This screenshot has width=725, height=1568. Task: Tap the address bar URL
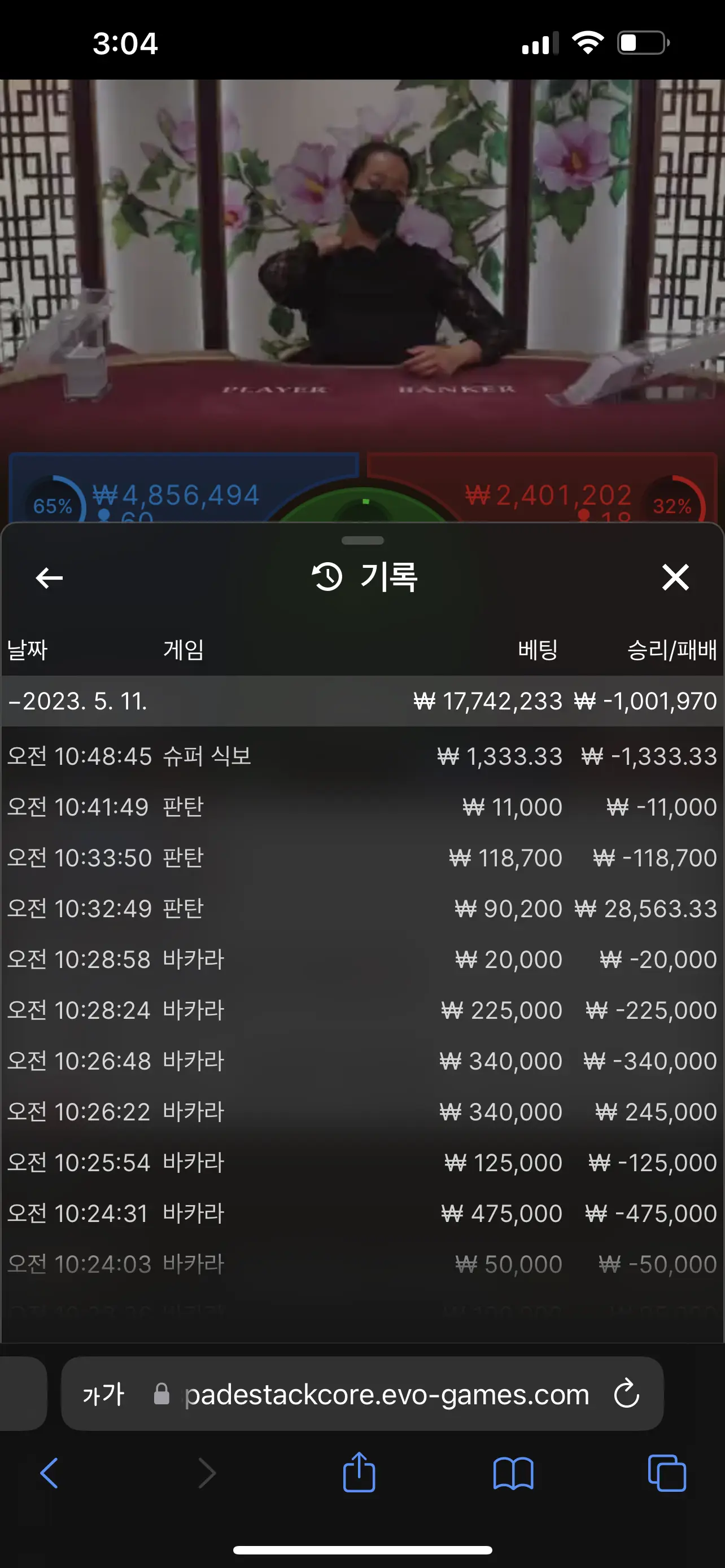387,1395
